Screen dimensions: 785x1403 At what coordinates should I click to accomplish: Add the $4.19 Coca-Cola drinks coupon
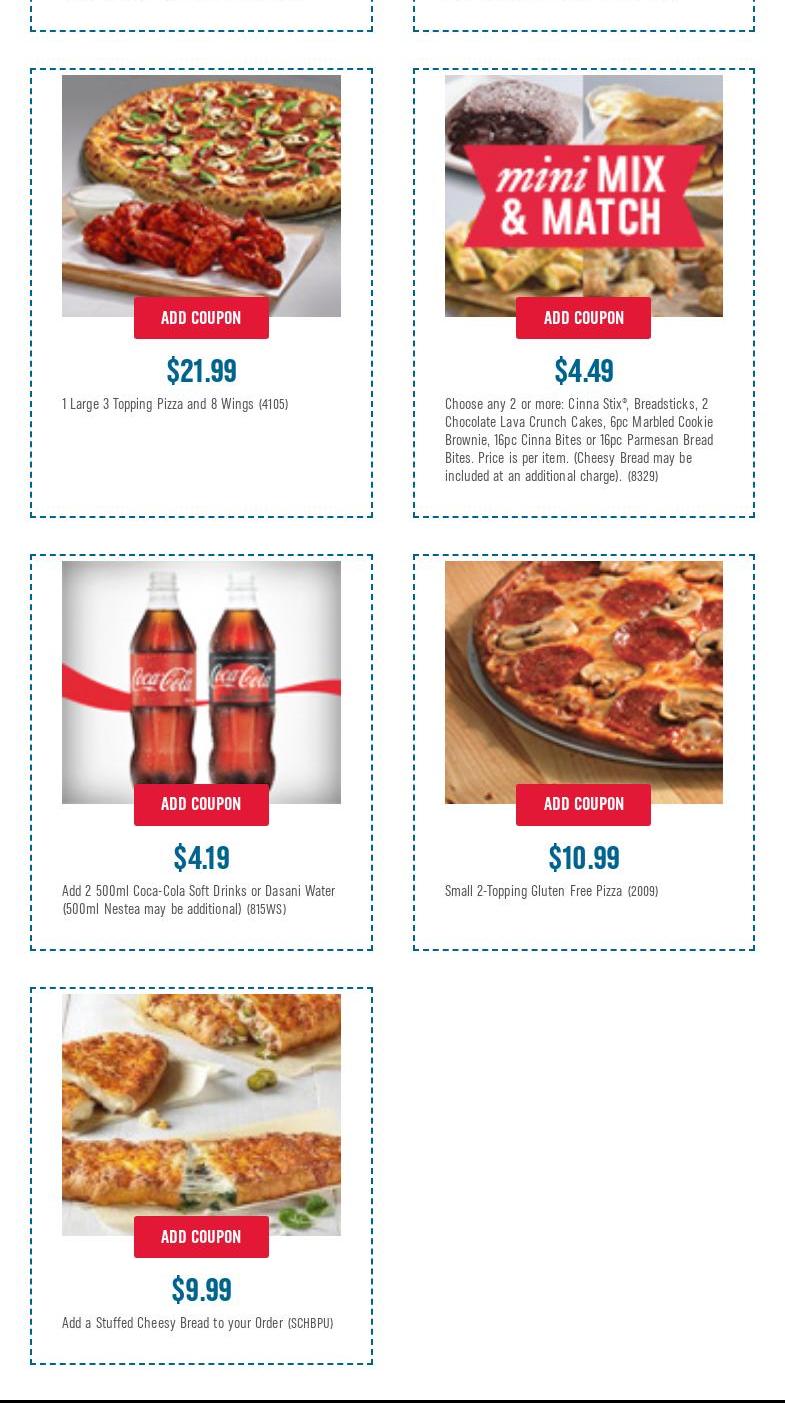click(201, 804)
